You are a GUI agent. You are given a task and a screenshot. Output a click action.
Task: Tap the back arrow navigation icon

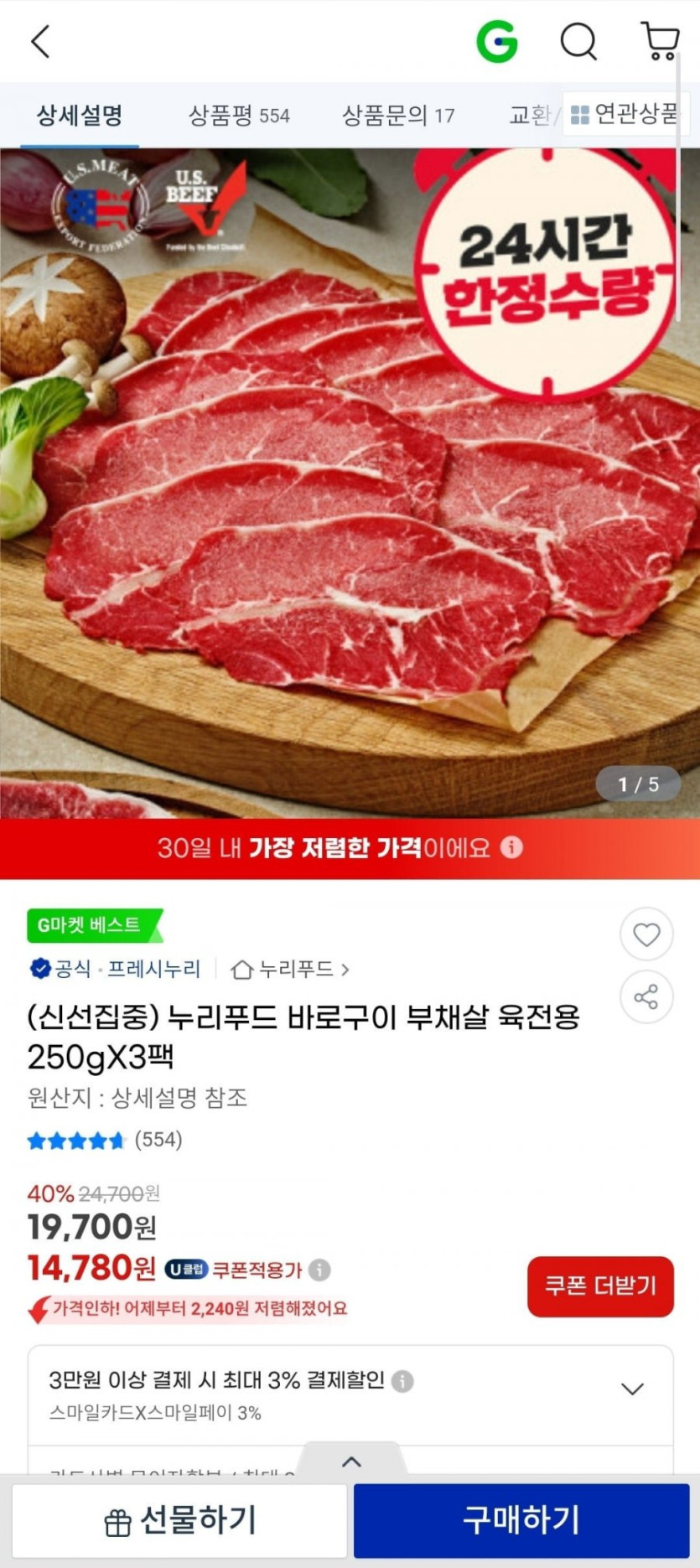point(40,40)
